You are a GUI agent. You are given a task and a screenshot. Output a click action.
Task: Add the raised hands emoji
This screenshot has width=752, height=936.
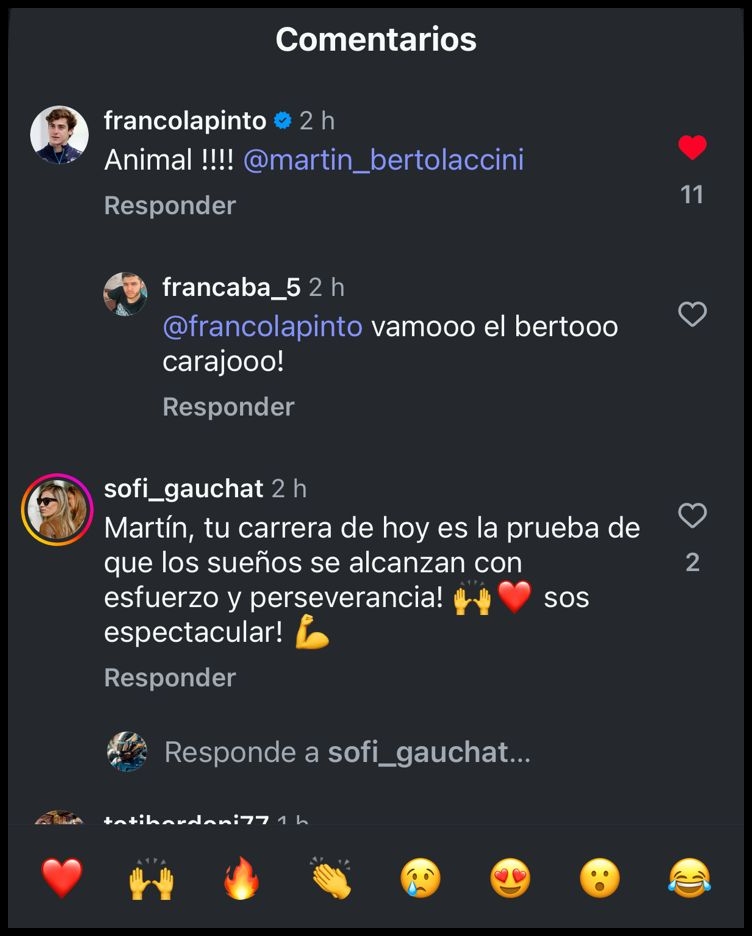pos(151,879)
